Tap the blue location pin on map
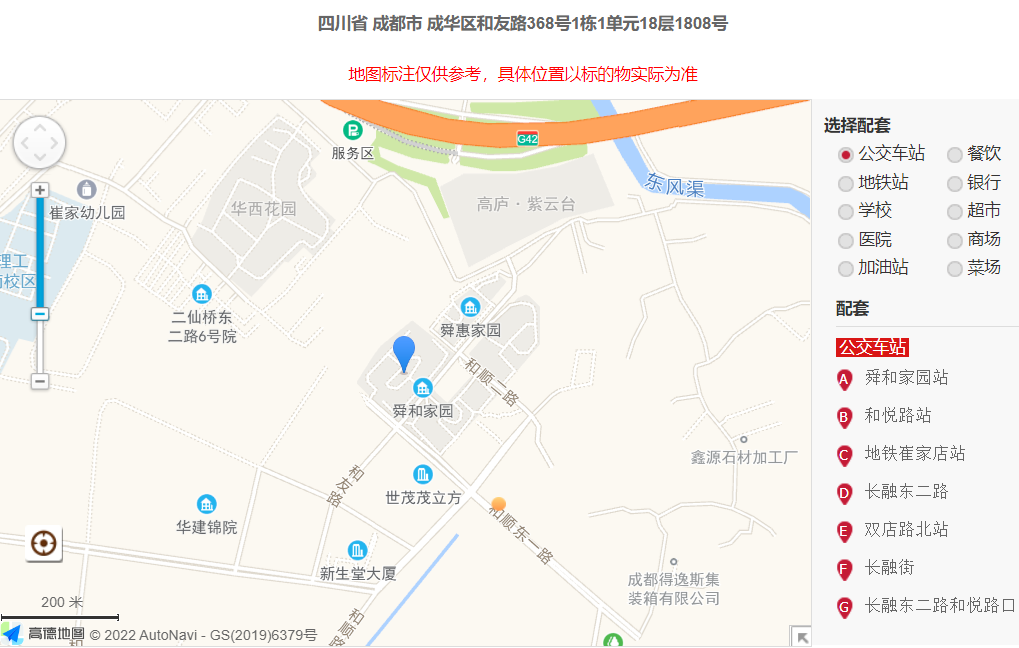Image resolution: width=1019 pixels, height=648 pixels. [x=404, y=354]
